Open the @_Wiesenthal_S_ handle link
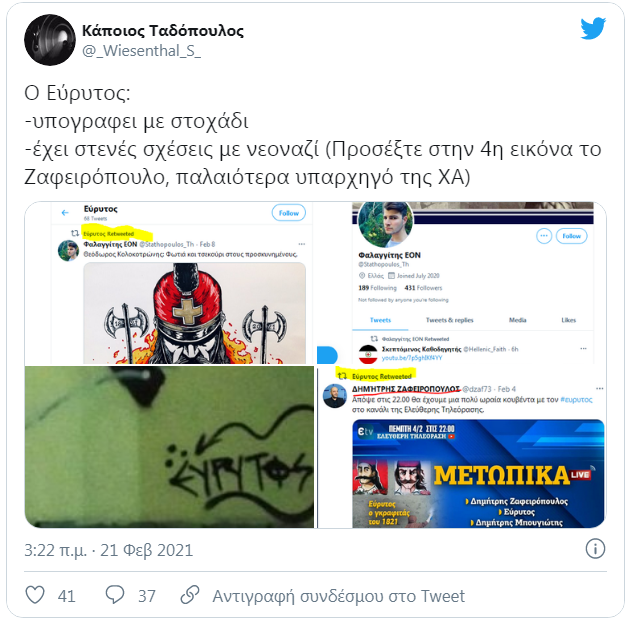 [x=141, y=51]
